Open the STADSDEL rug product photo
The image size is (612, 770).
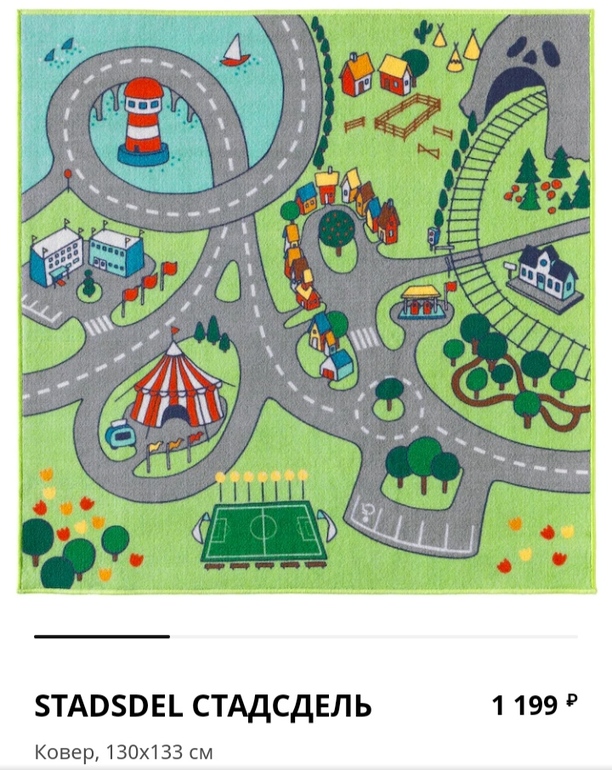click(x=303, y=300)
